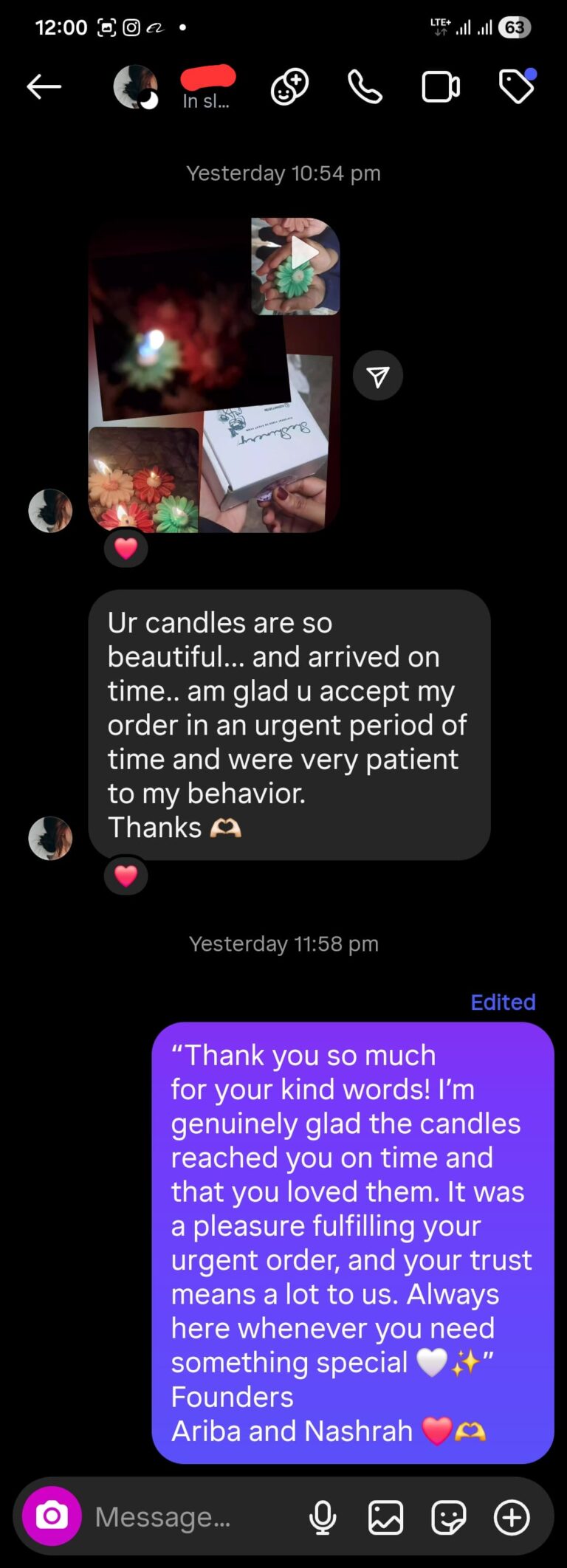Open the contact's profile picture in header
567x1568 pixels.
coord(135,87)
